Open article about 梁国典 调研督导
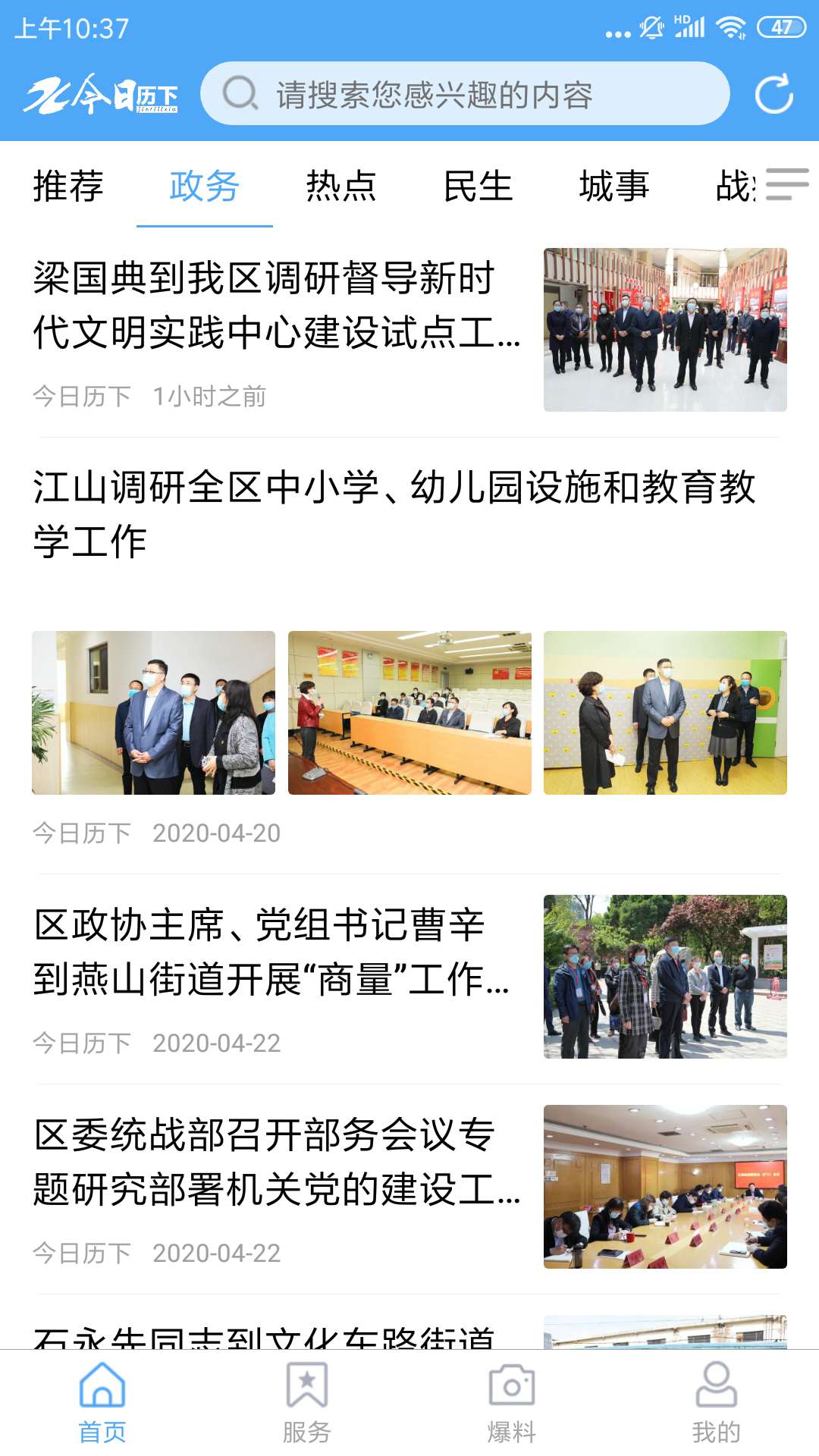 pos(277,305)
